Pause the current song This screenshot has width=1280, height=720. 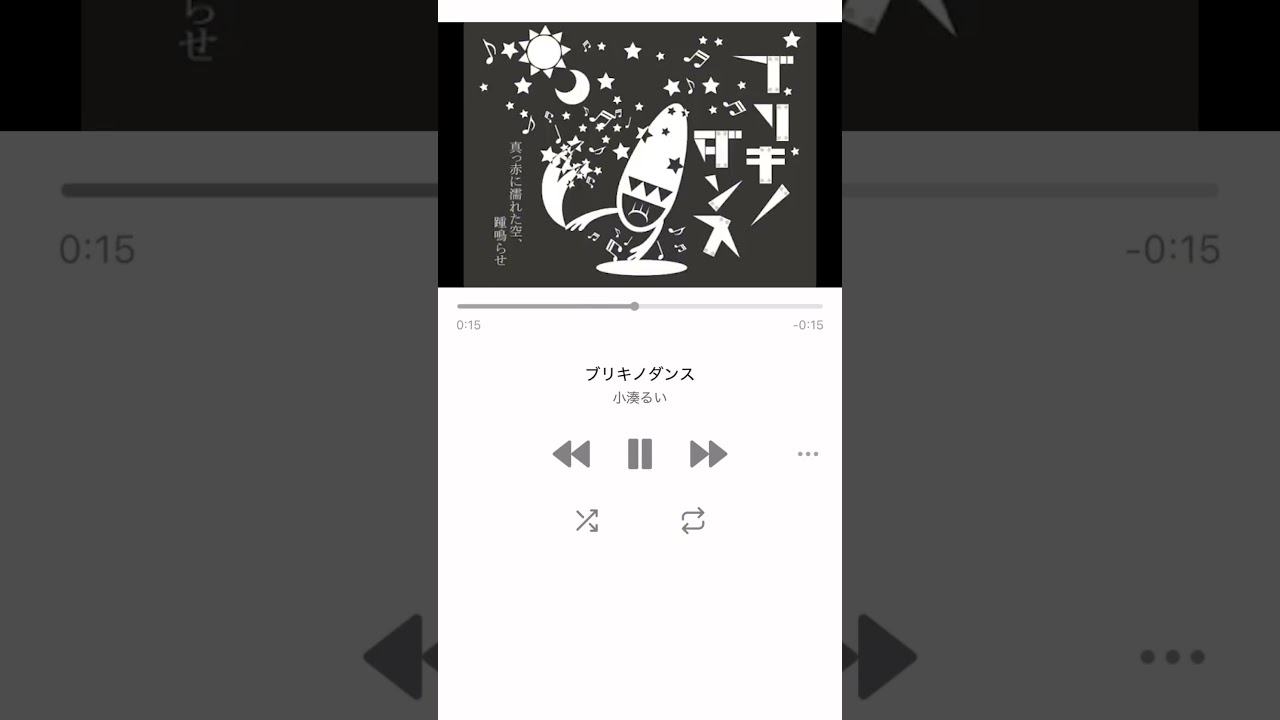640,454
